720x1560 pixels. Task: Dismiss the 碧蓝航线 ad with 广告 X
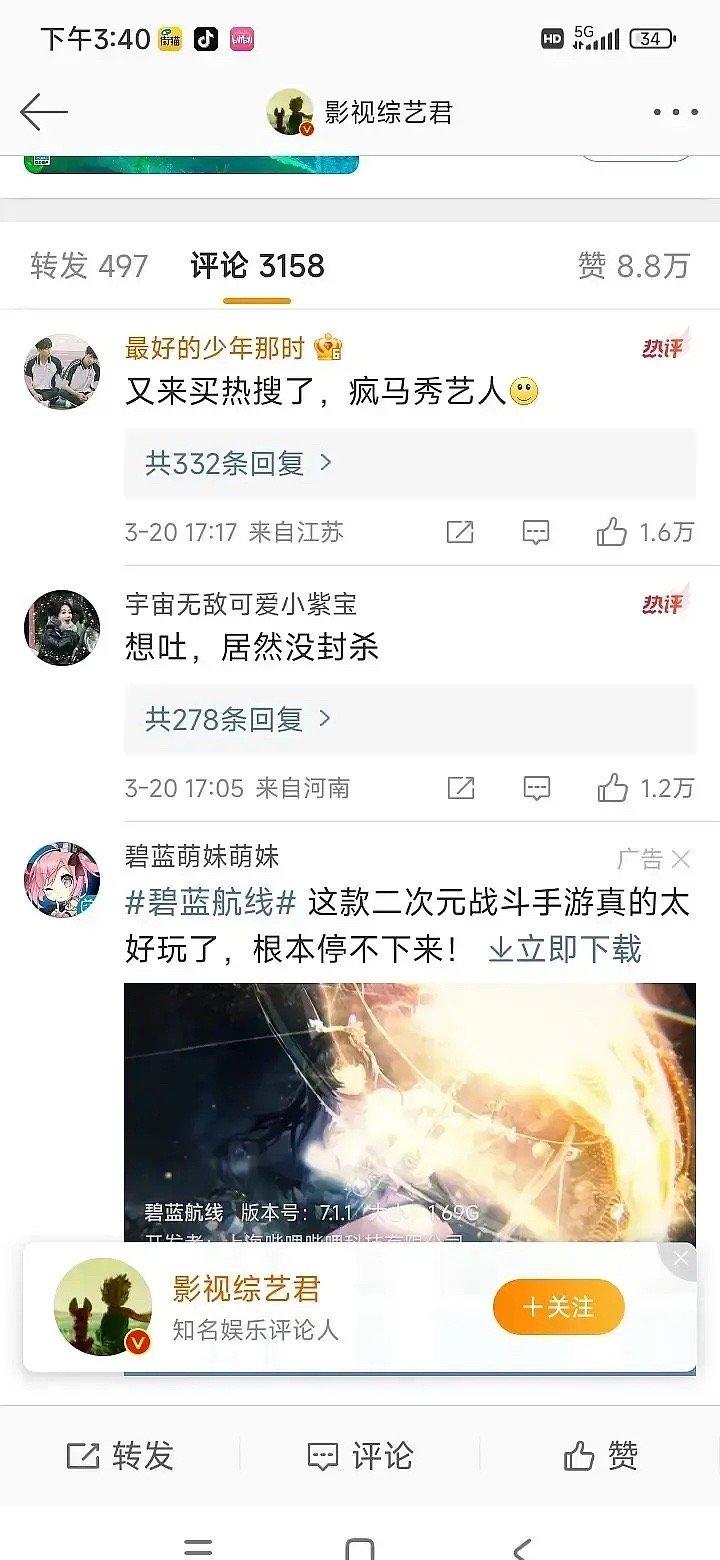click(x=680, y=859)
